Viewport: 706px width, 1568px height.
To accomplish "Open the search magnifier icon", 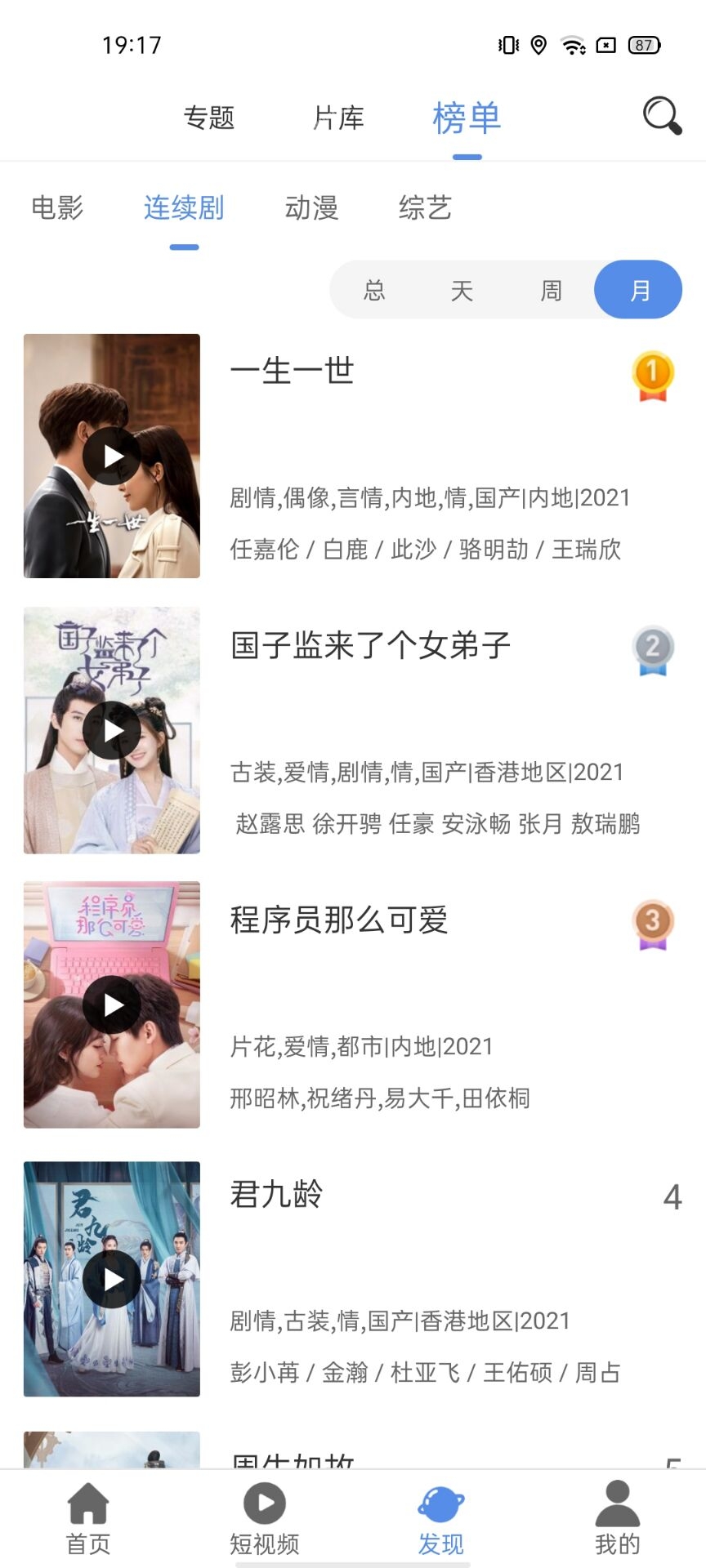I will pos(662,116).
